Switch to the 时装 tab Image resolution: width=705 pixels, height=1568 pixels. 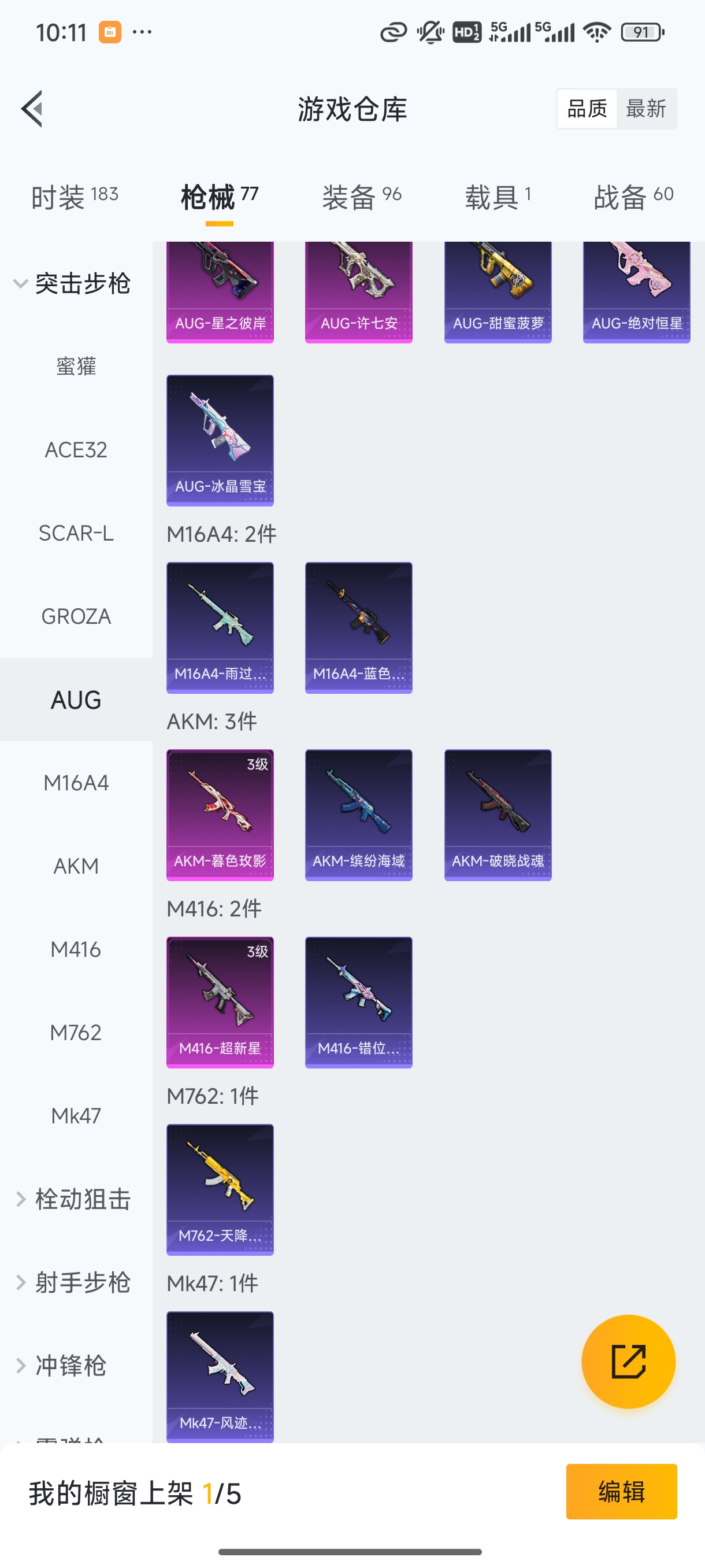coord(74,197)
